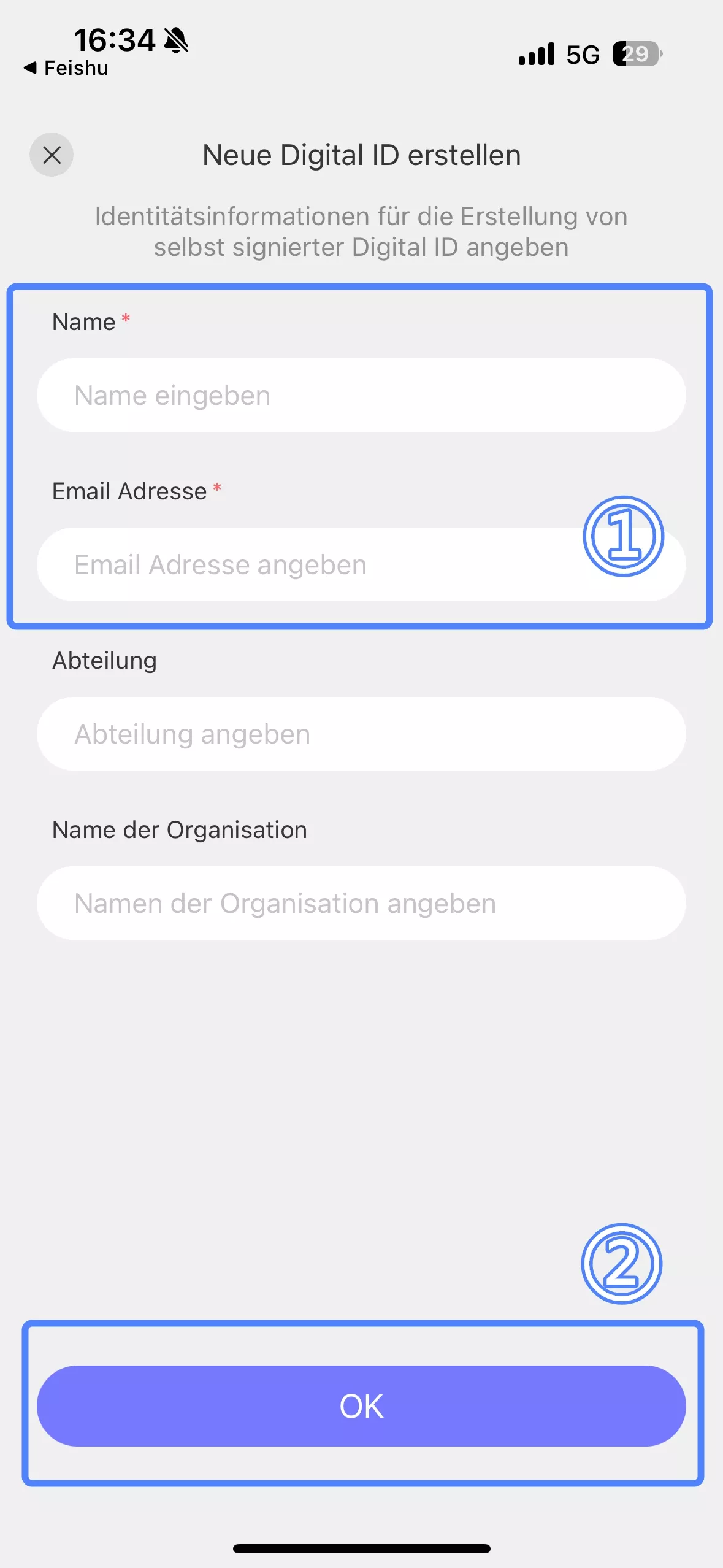The height and width of the screenshot is (1568, 723).
Task: Close the Digital ID creation dialog
Action: pyautogui.click(x=52, y=155)
